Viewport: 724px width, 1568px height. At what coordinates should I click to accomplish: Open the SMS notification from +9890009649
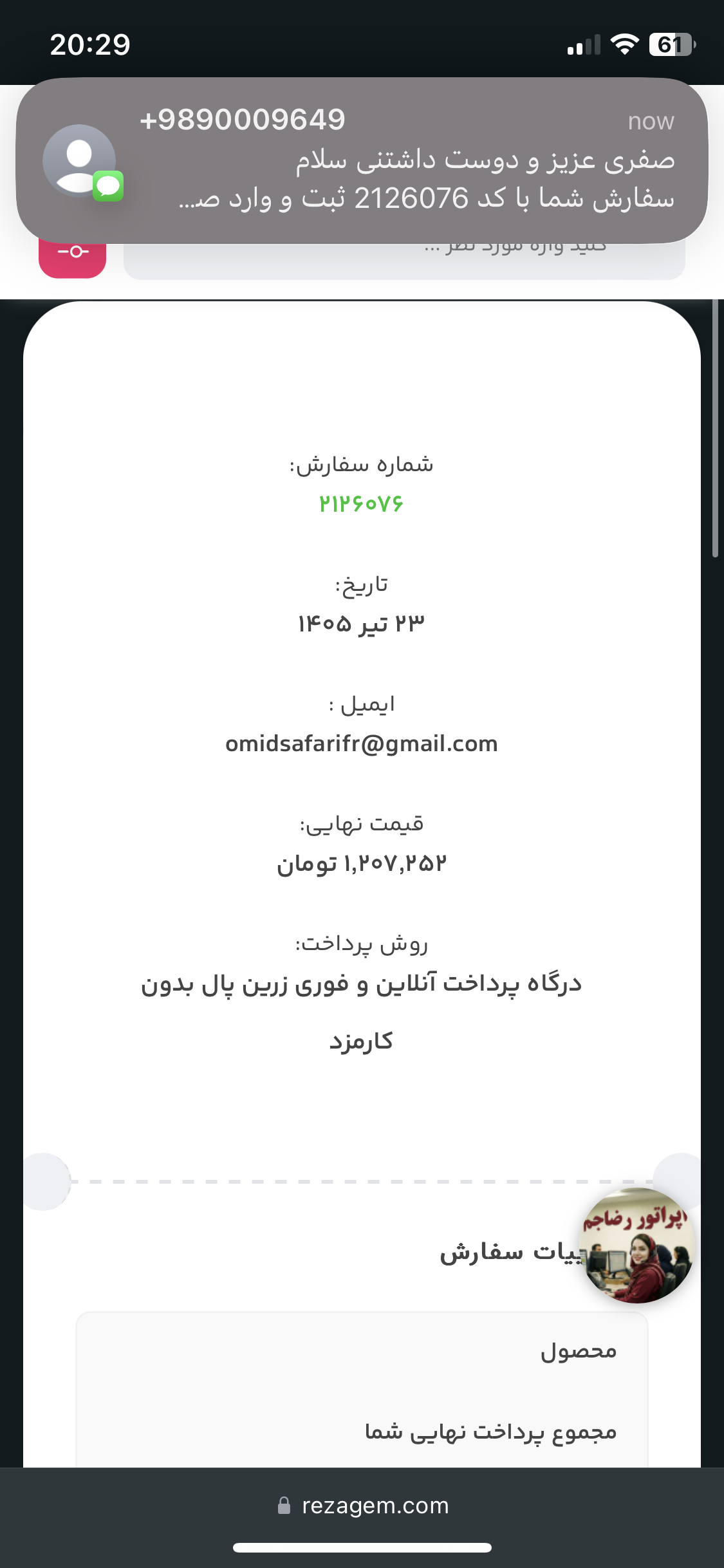point(362,160)
